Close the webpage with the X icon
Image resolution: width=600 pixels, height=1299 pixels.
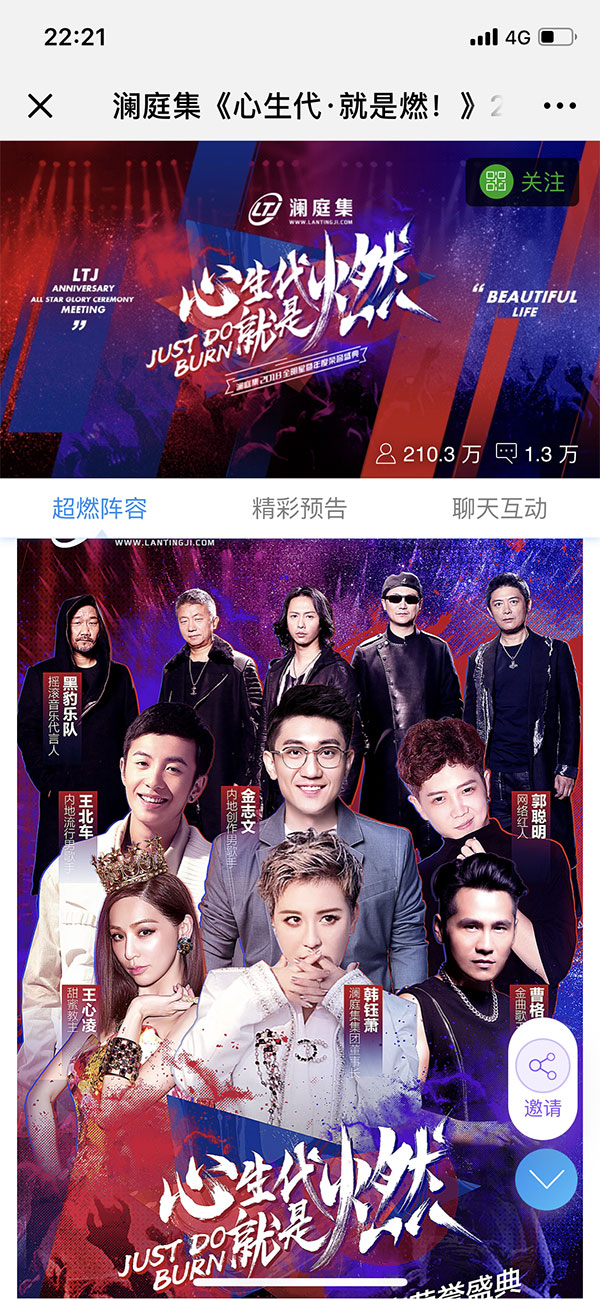pyautogui.click(x=40, y=106)
